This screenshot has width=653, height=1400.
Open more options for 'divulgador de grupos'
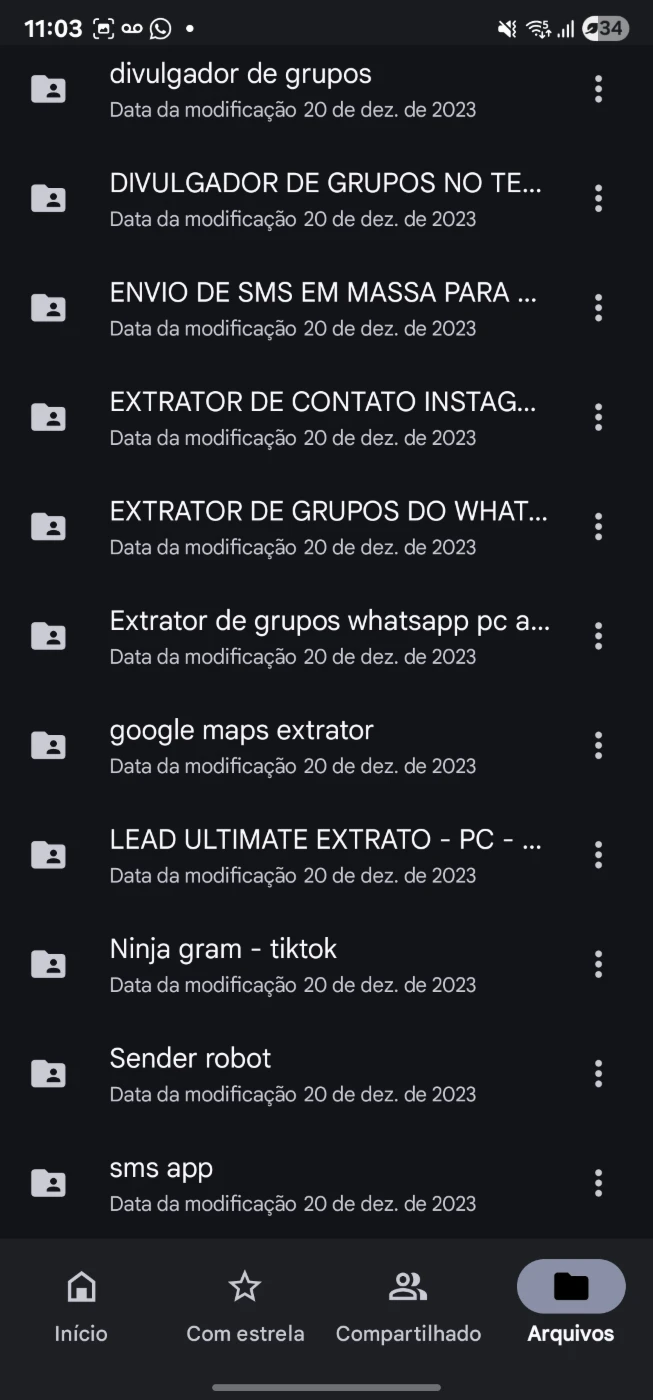click(x=598, y=89)
